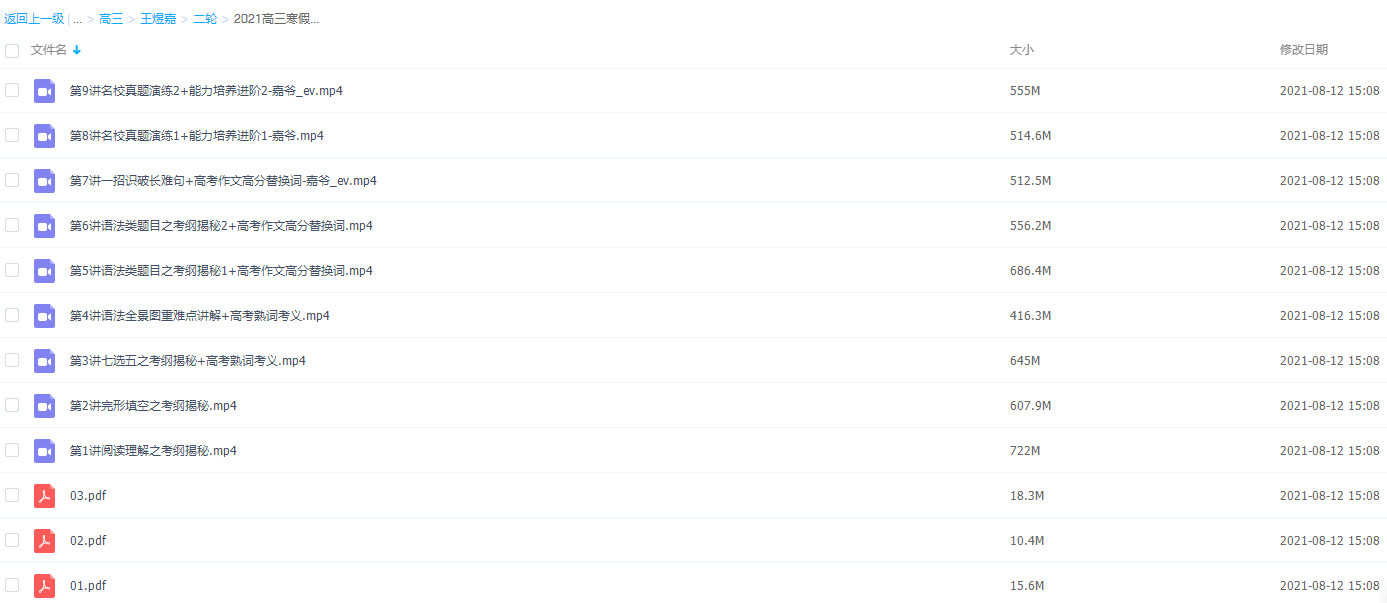Select the checkbox for 第8讲名校真题演练1 video
Viewport: 1387px width, 603px height.
(12, 135)
